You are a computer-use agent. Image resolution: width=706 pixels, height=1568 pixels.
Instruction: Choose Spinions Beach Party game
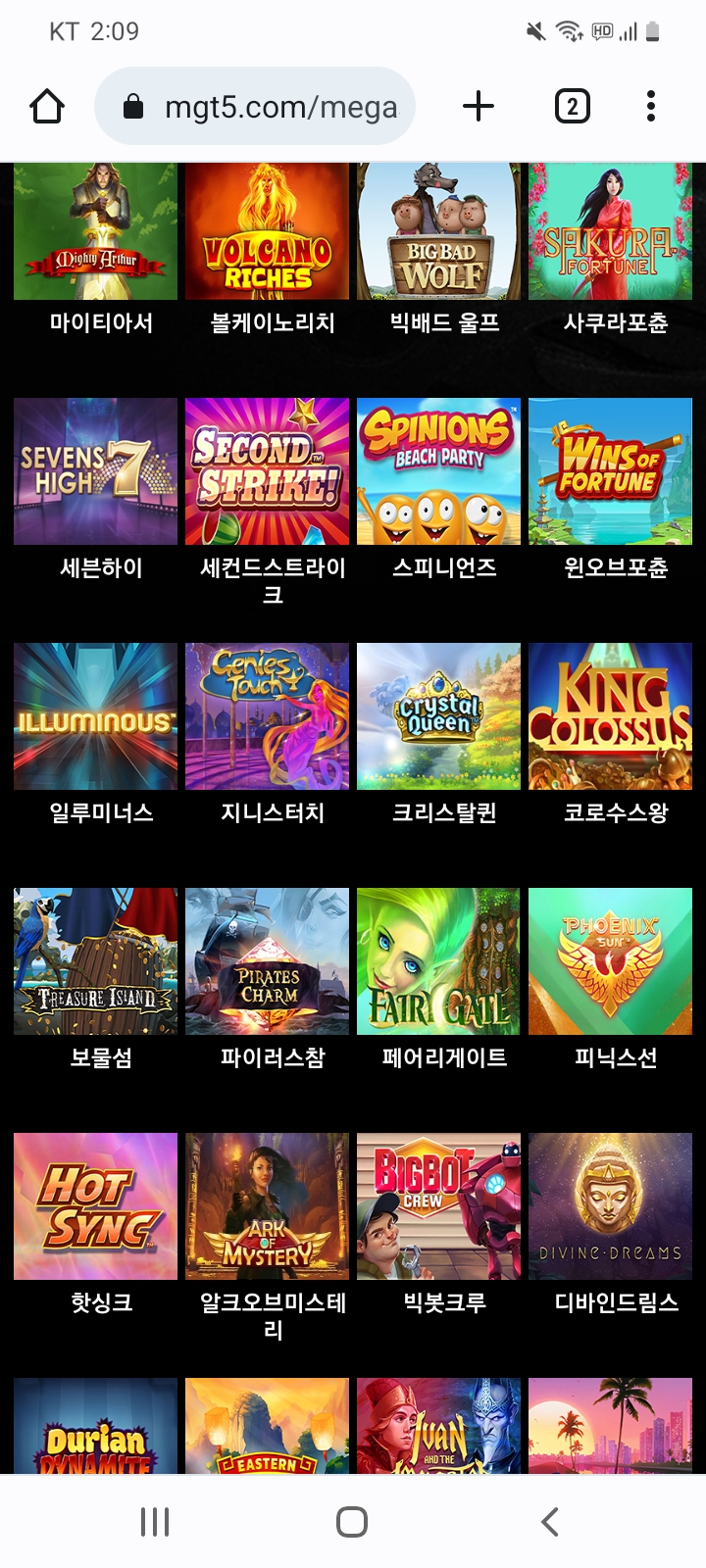(438, 471)
